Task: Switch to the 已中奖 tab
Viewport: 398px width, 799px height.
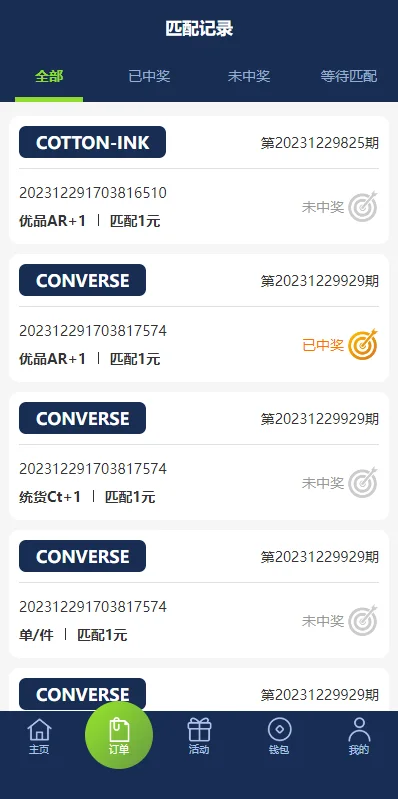Action: pos(149,76)
